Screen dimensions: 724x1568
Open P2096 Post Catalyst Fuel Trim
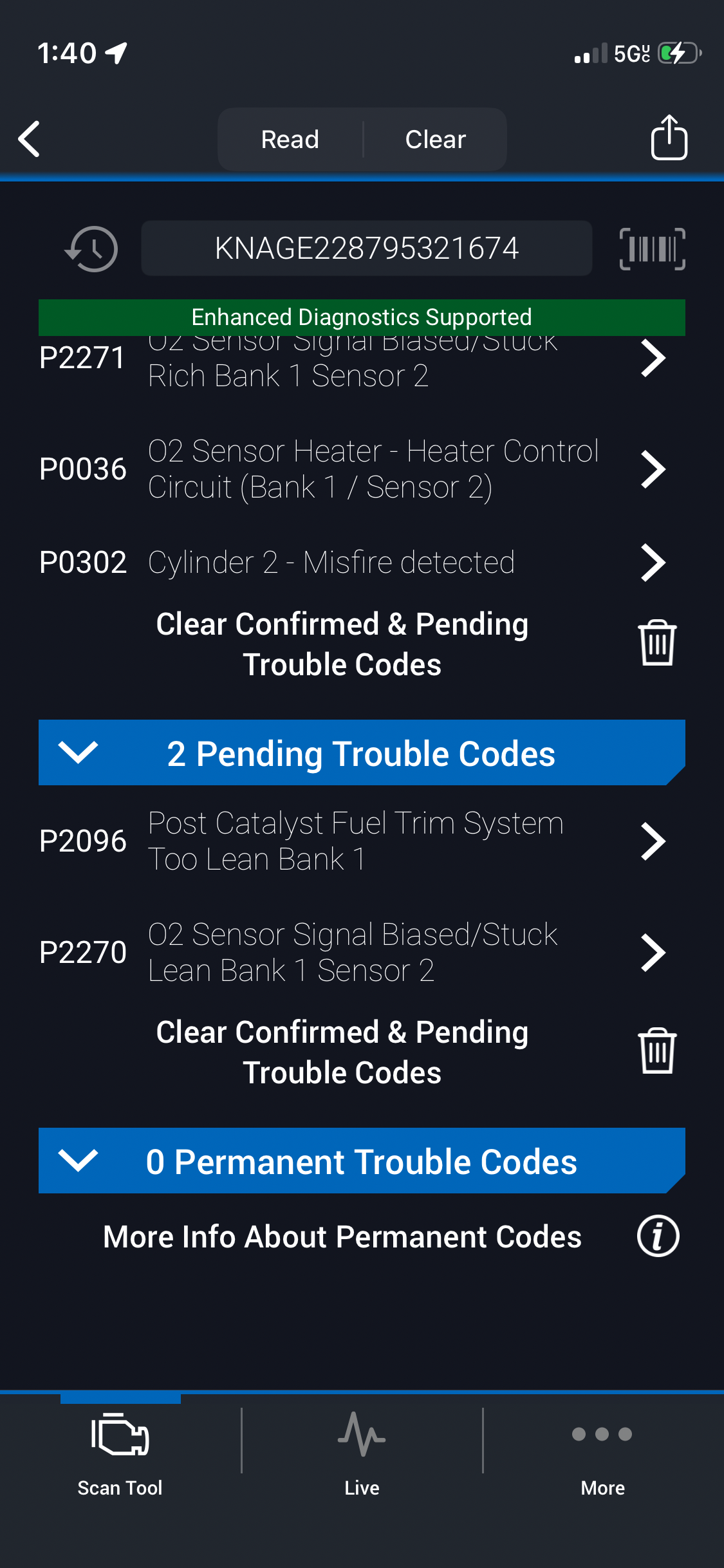351,841
